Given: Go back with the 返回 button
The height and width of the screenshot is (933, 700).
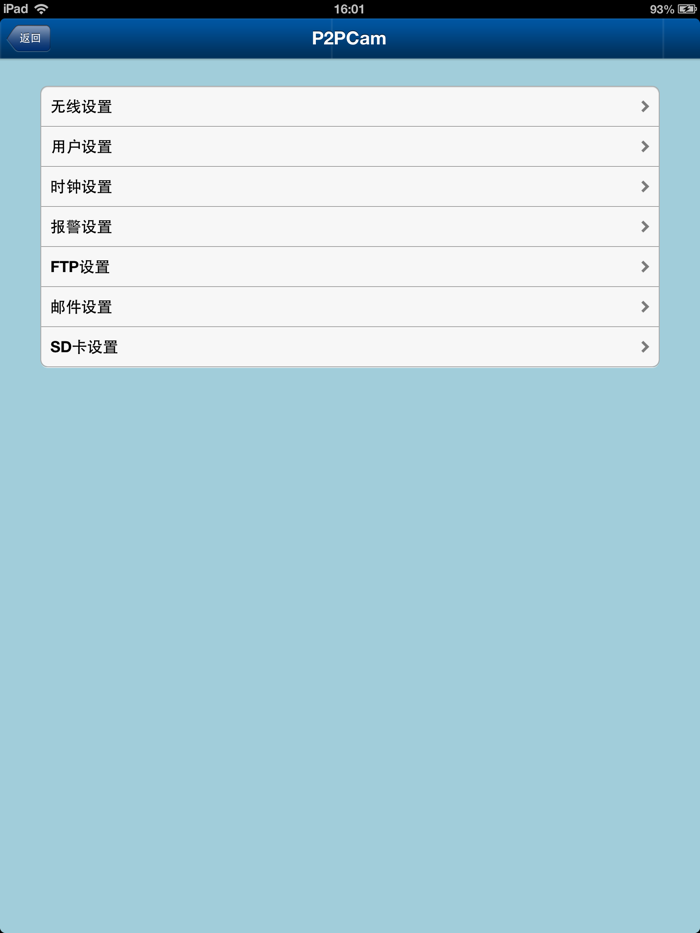Looking at the screenshot, I should click(x=29, y=39).
